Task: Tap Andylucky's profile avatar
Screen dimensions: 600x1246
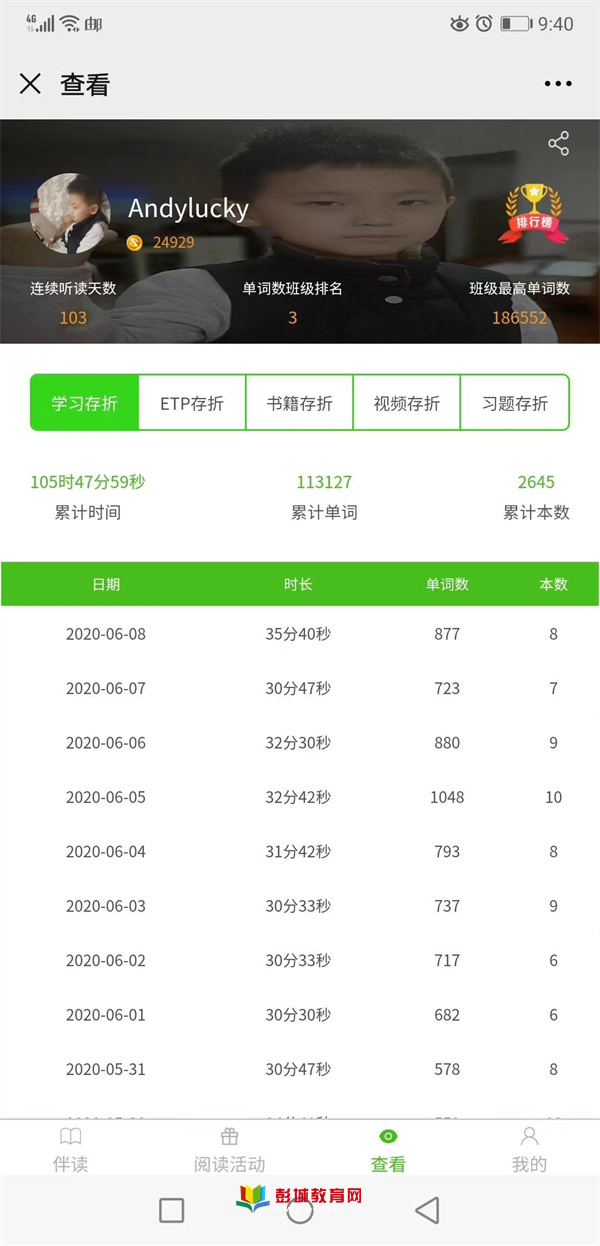Action: (x=72, y=212)
